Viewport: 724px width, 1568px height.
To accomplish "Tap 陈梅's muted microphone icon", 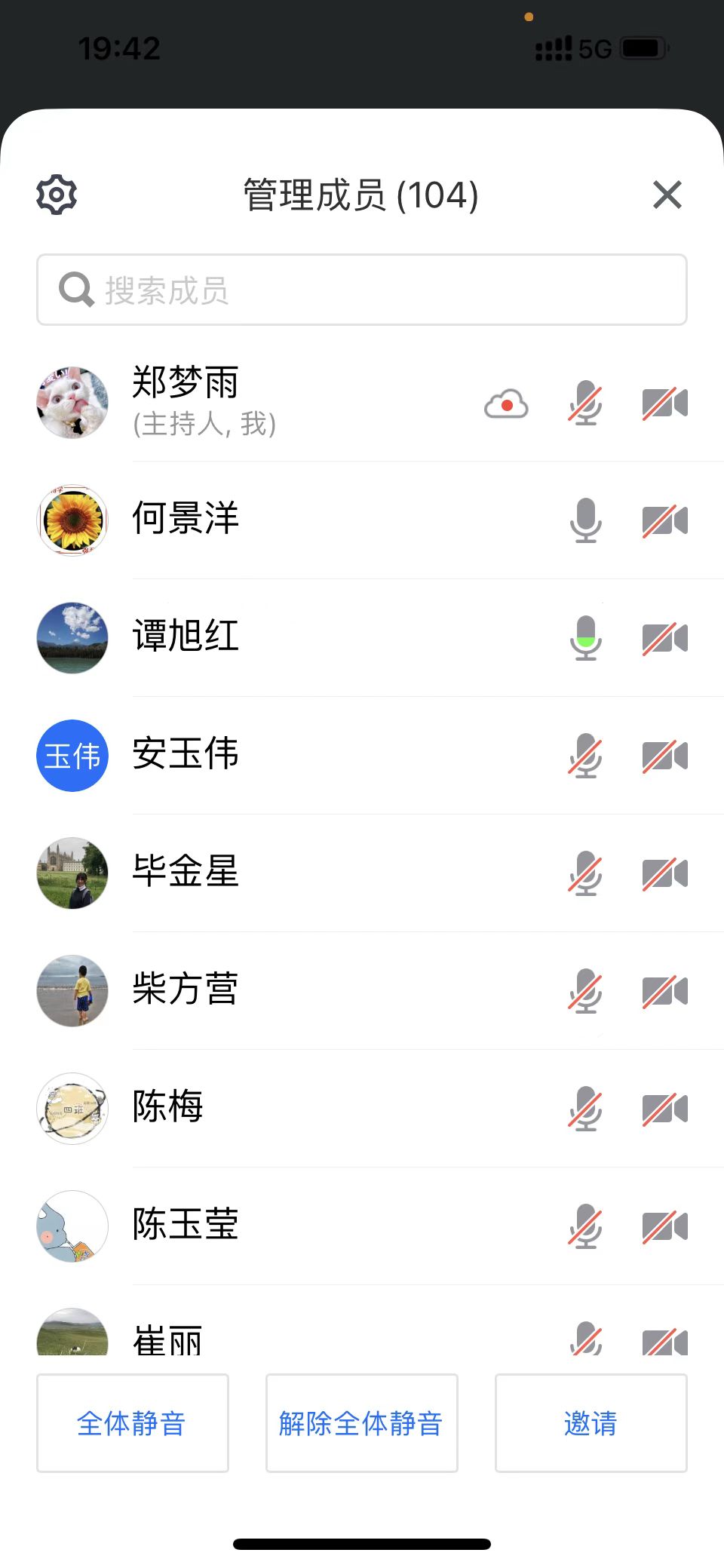I will pyautogui.click(x=586, y=1109).
